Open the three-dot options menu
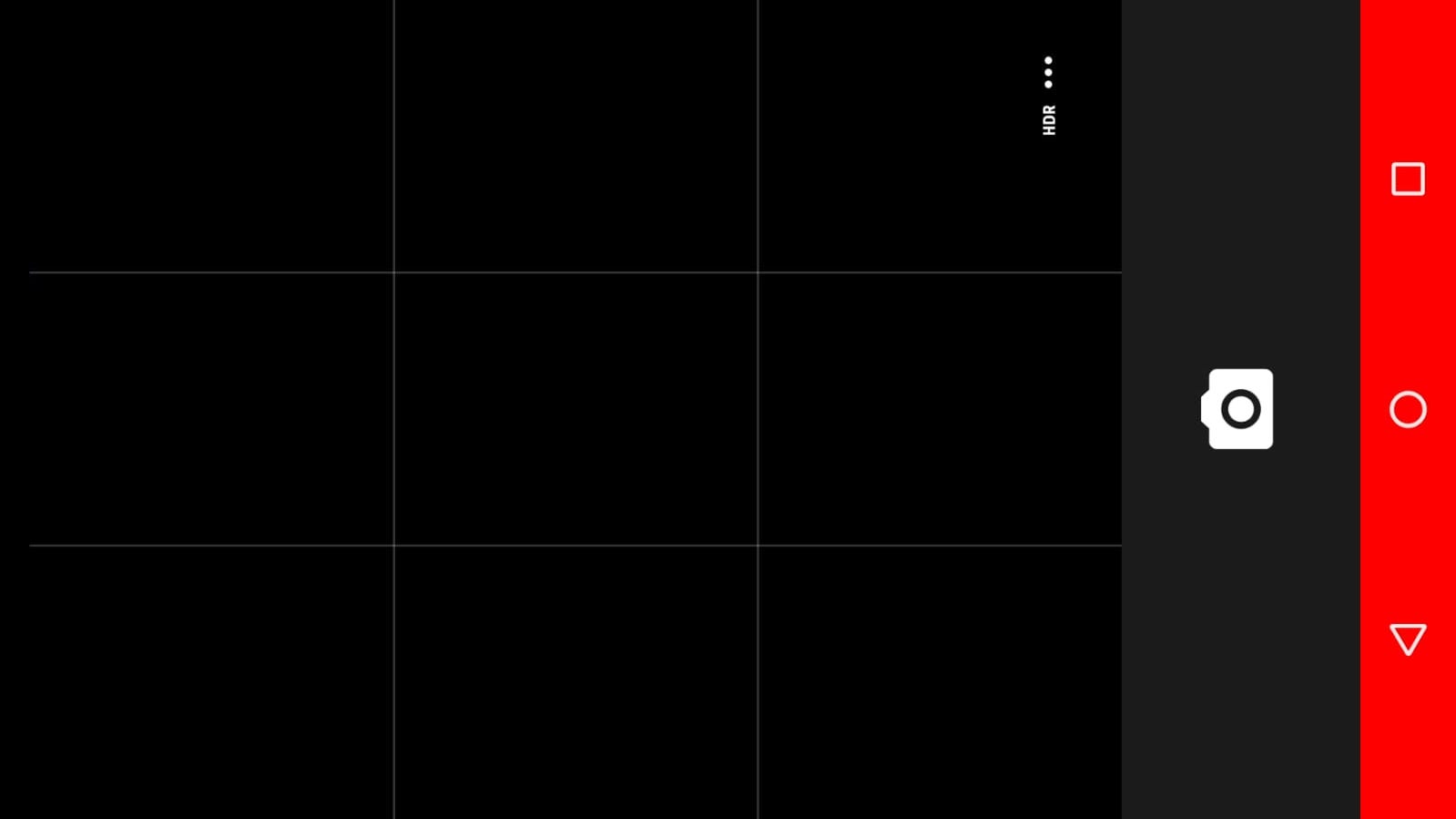 point(1048,72)
